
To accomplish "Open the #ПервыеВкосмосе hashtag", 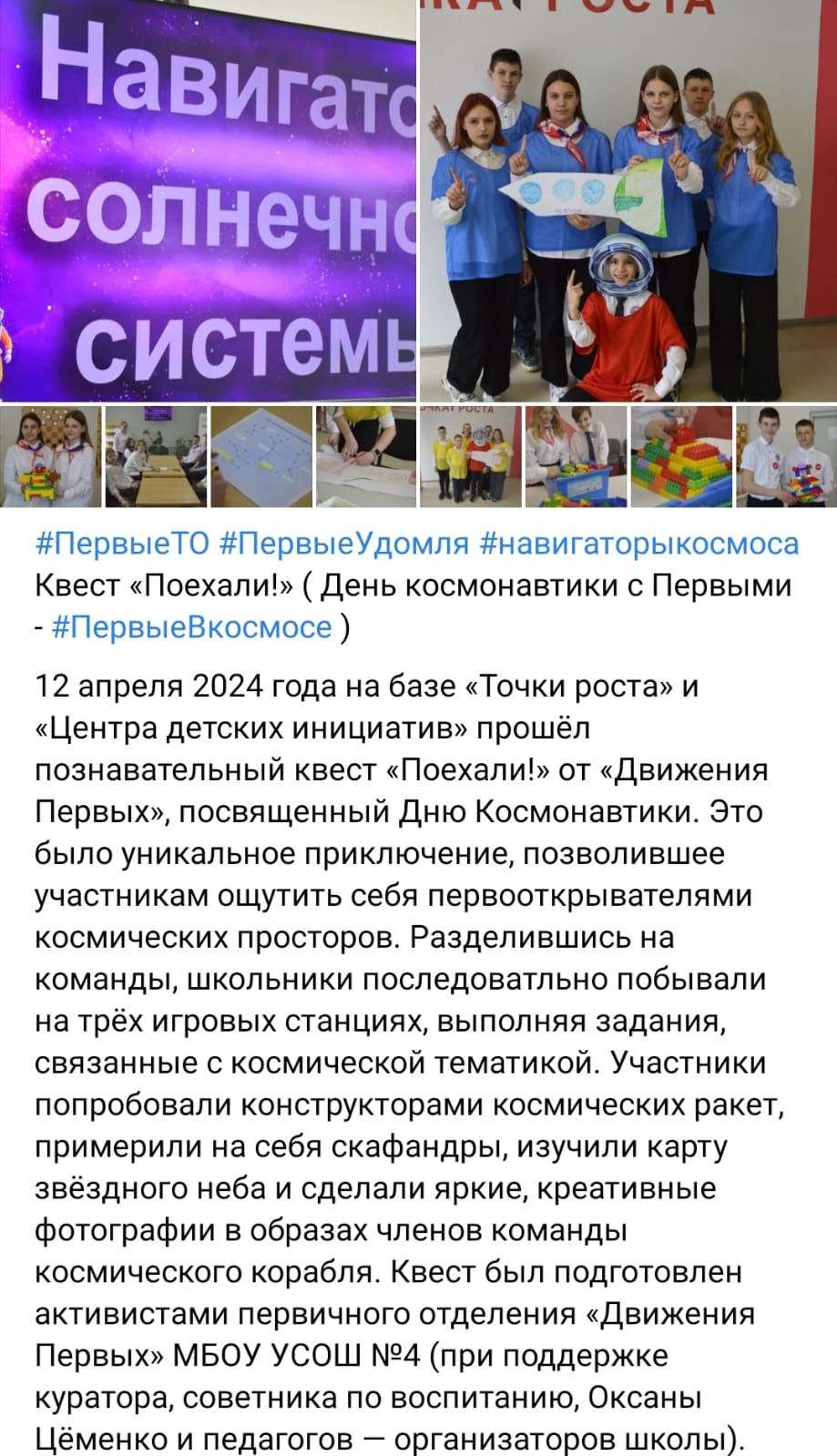I will point(192,627).
